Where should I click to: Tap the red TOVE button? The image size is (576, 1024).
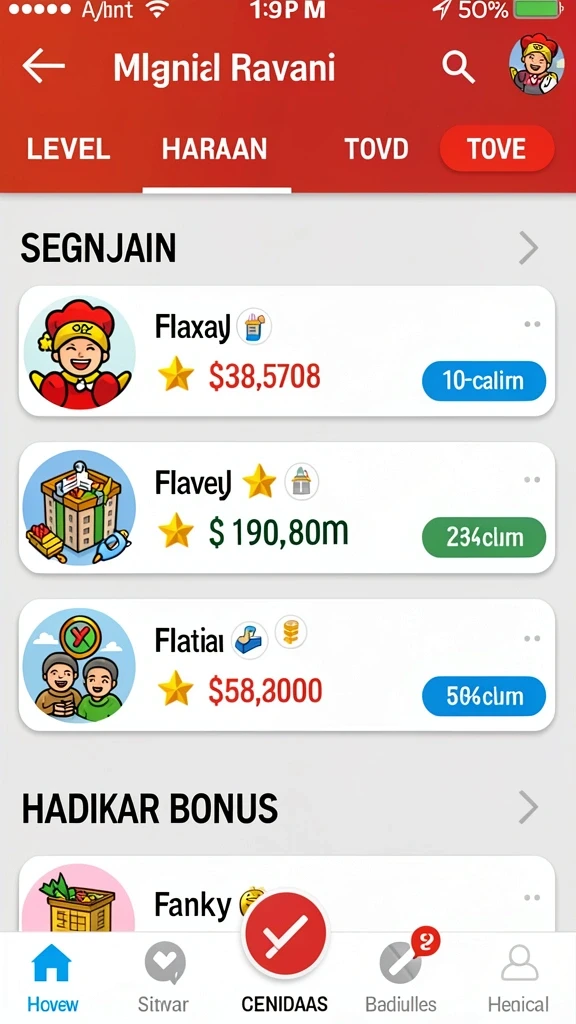coord(497,149)
